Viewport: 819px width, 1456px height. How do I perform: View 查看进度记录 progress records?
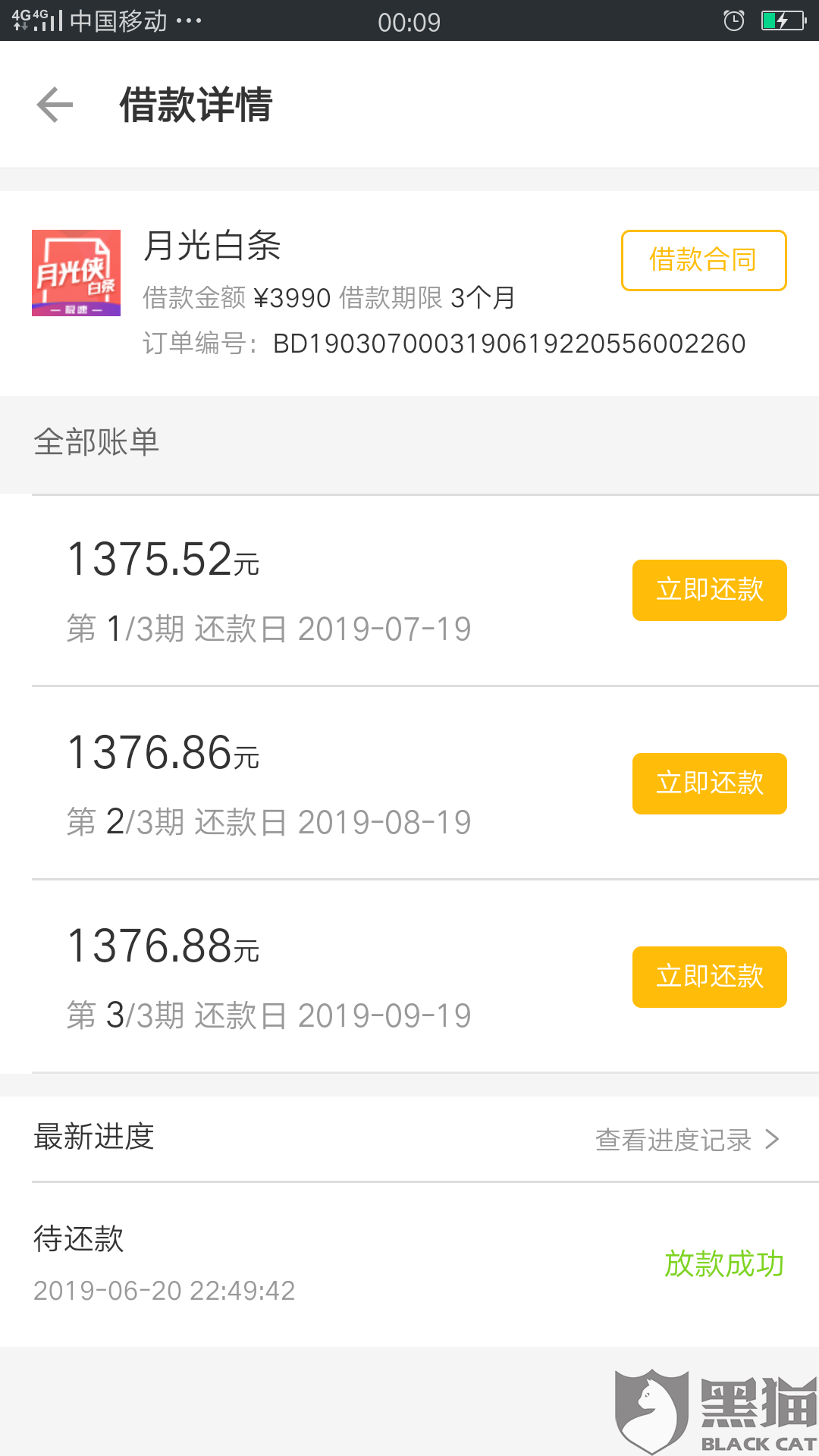tap(686, 1139)
